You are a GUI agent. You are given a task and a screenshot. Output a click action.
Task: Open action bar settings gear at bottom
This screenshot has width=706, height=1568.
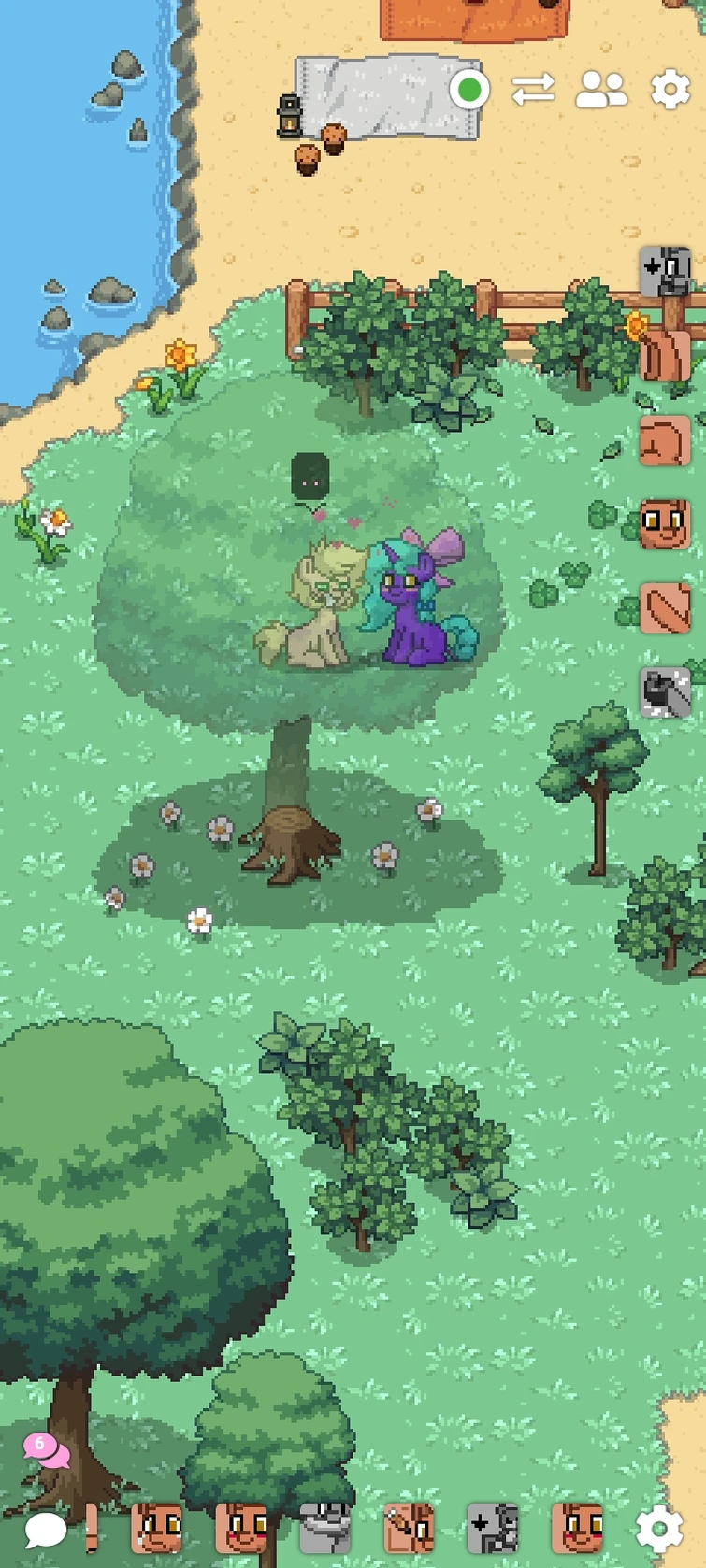point(660,1529)
